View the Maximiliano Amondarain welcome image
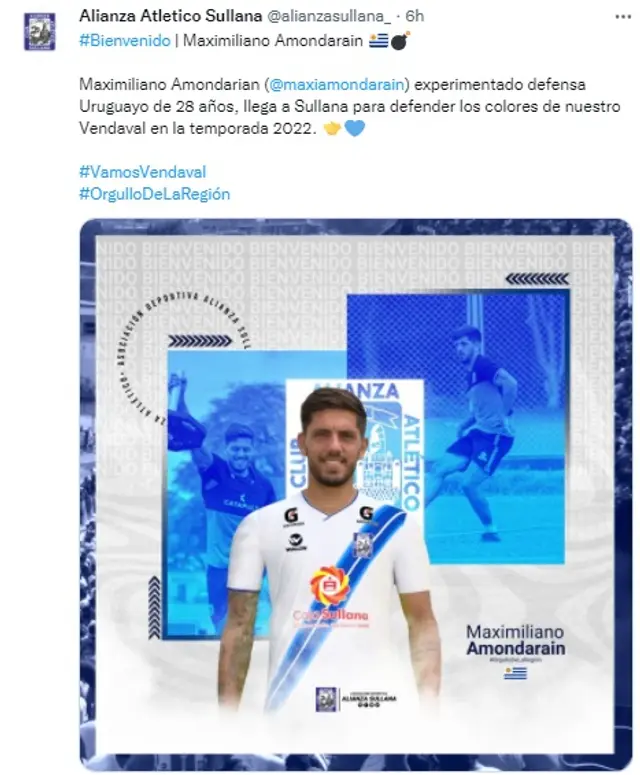Screen dimensions: 640x775 [355, 490]
